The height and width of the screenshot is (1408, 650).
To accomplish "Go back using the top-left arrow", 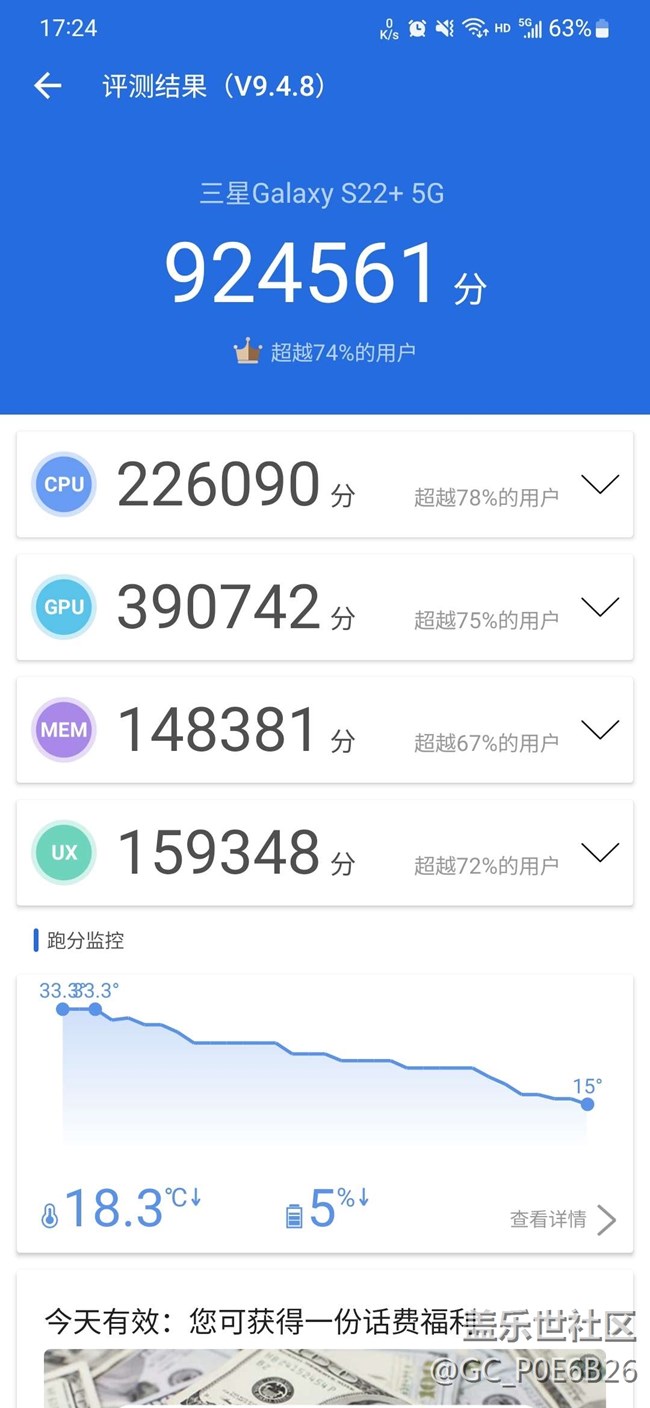I will tap(48, 87).
